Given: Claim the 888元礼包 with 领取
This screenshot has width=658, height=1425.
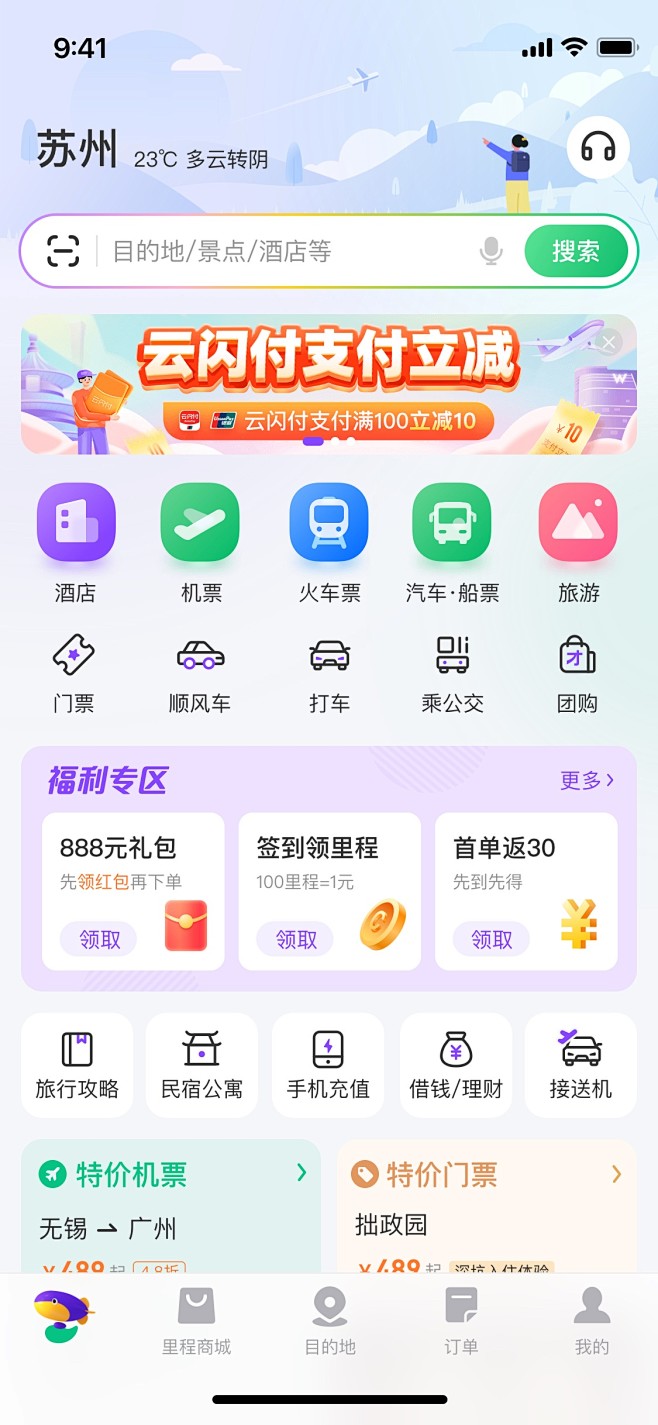Looking at the screenshot, I should (99, 939).
